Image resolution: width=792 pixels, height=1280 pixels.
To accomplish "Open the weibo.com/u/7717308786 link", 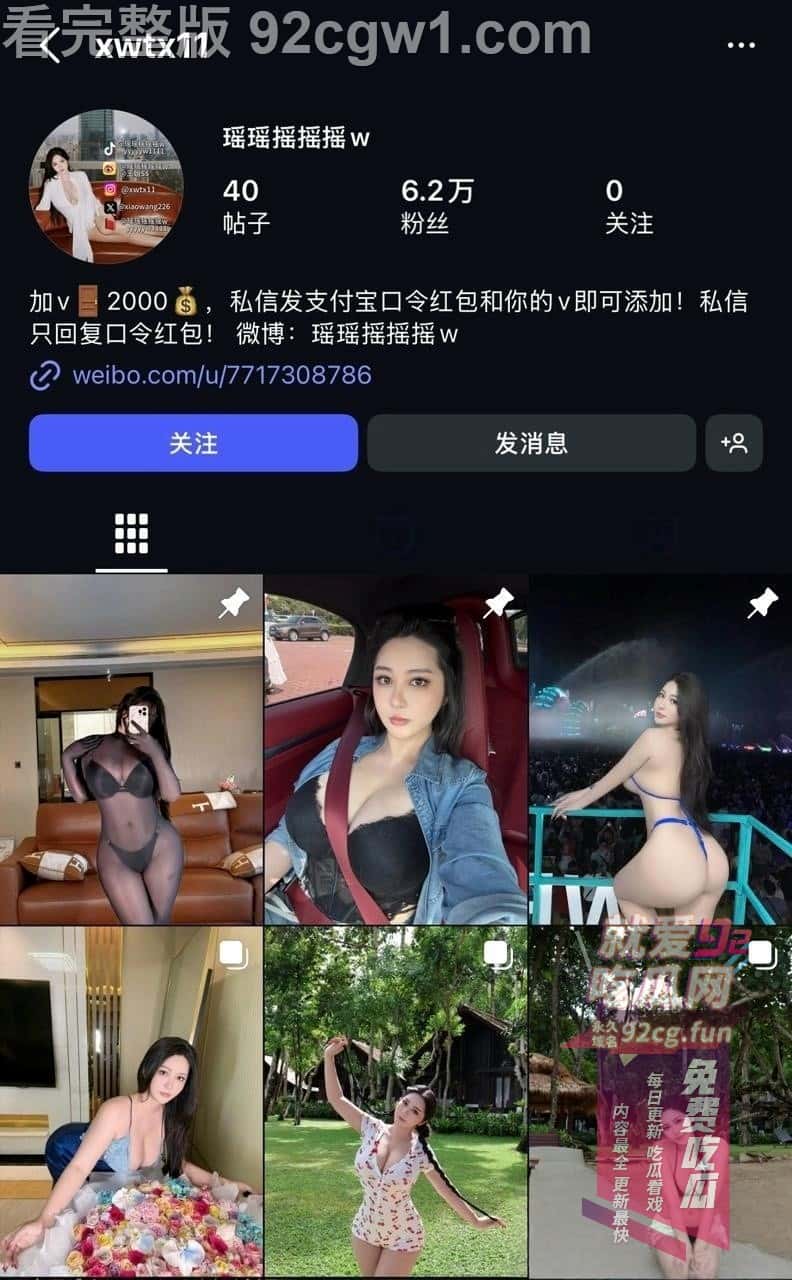I will tap(221, 375).
